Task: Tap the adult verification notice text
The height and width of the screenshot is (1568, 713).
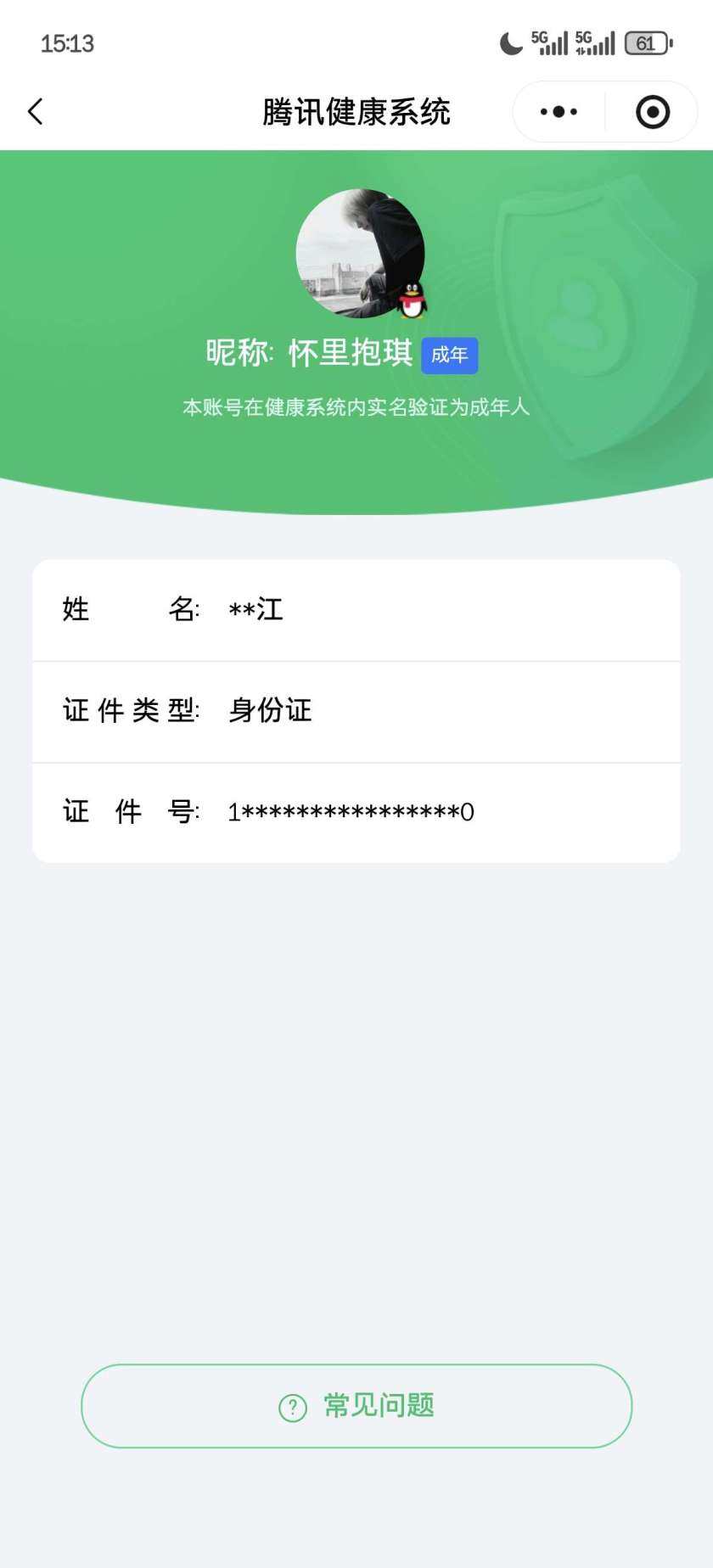Action: click(356, 407)
